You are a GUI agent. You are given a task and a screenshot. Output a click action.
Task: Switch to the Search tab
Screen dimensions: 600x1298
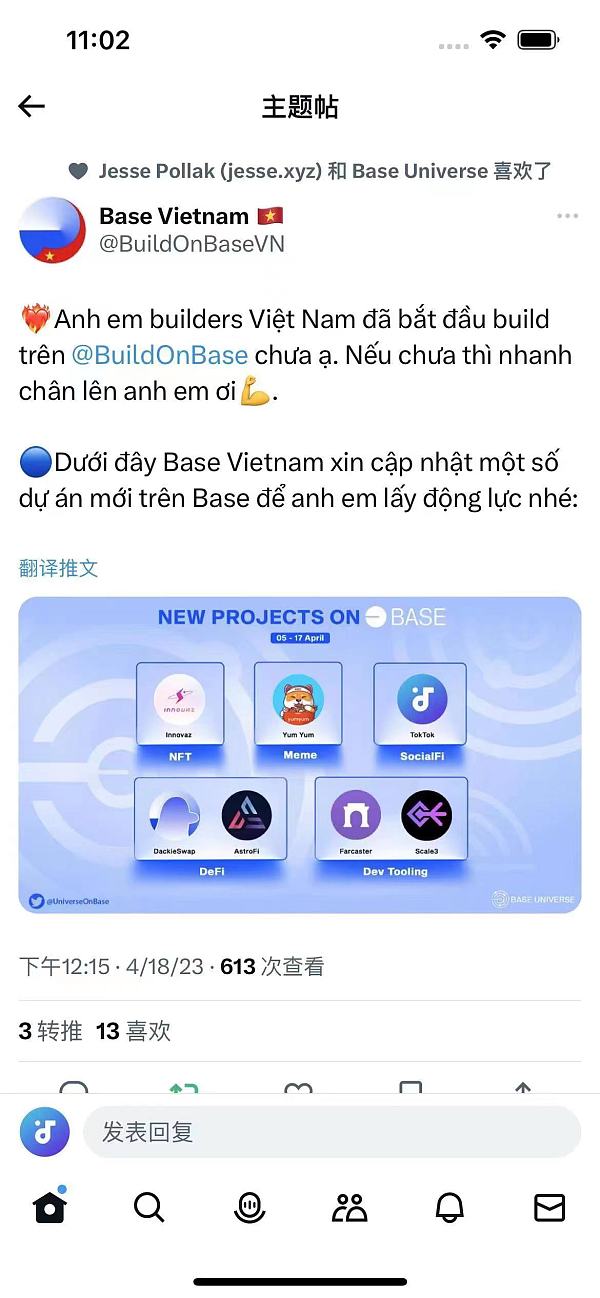[149, 1208]
